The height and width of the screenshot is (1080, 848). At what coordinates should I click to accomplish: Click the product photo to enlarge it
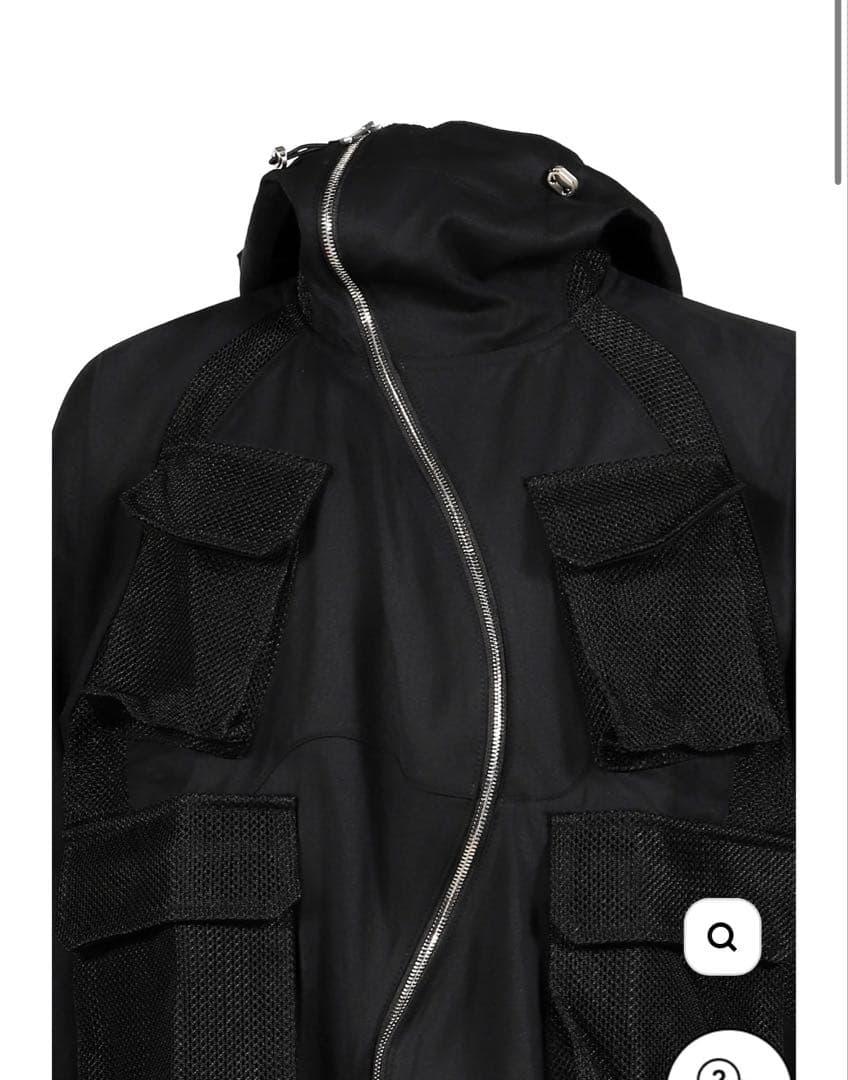pos(420,540)
